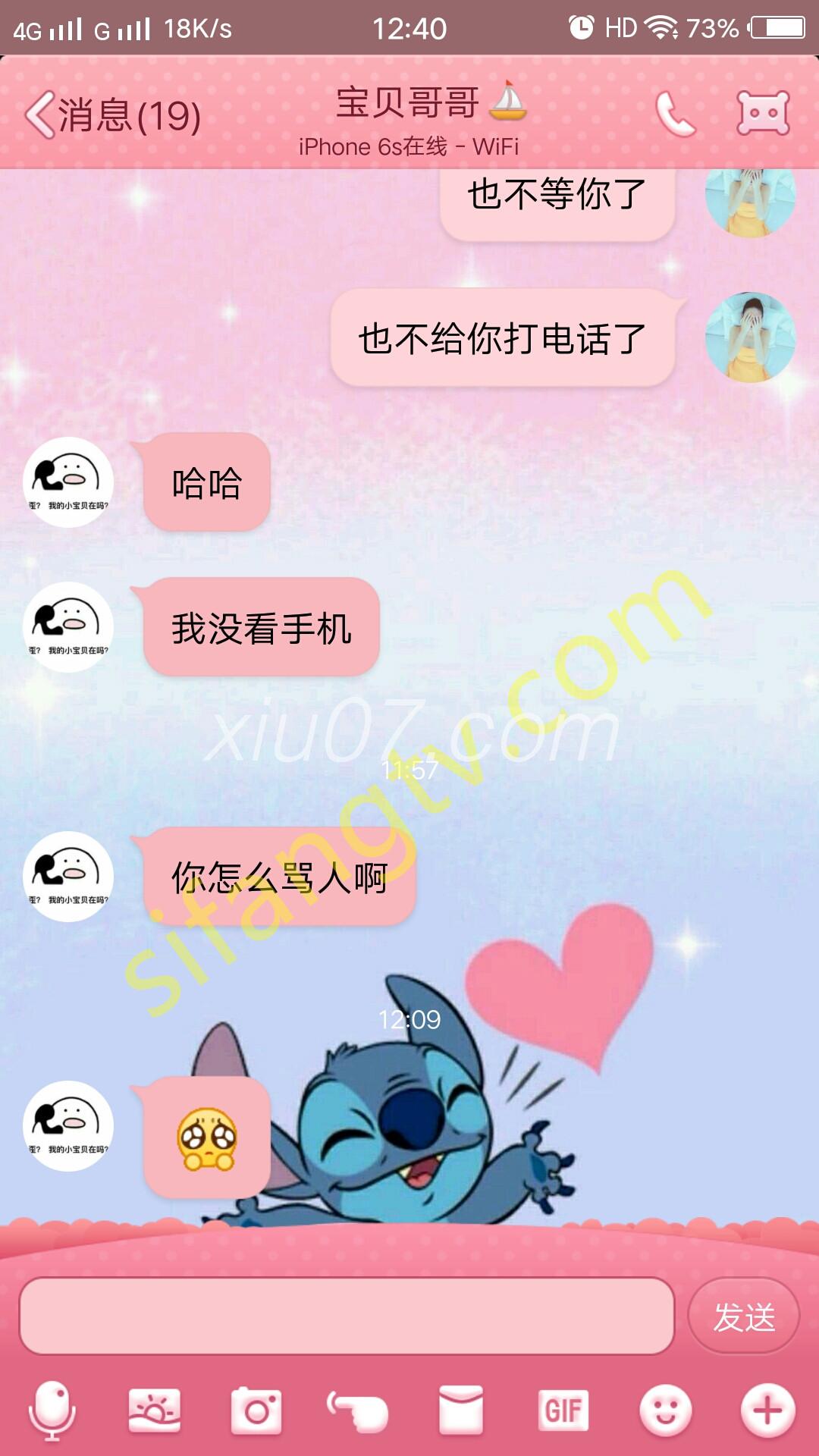
Task: Focus the message text input field
Action: (347, 1316)
